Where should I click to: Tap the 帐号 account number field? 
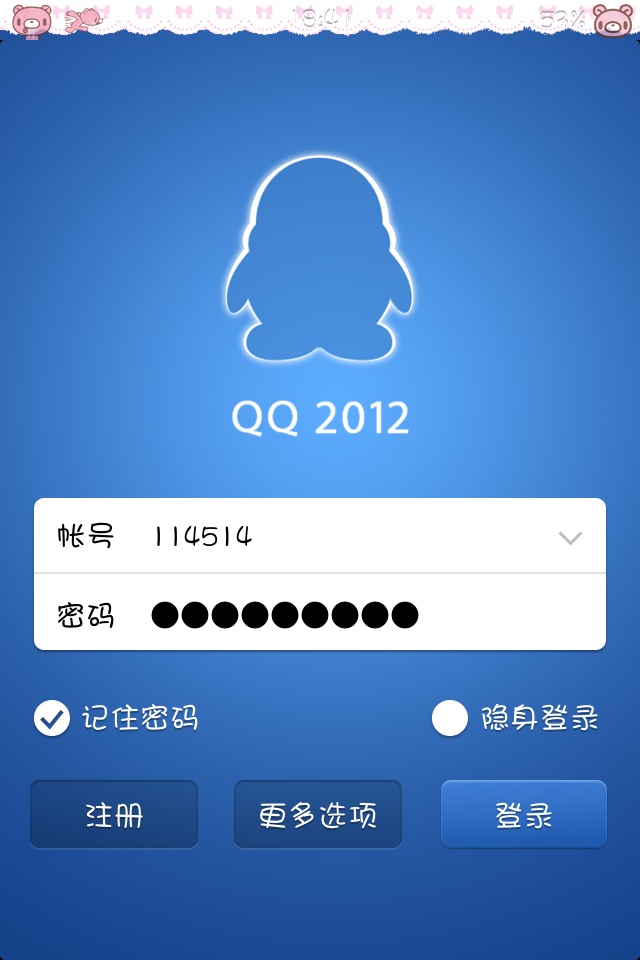pyautogui.click(x=340, y=537)
